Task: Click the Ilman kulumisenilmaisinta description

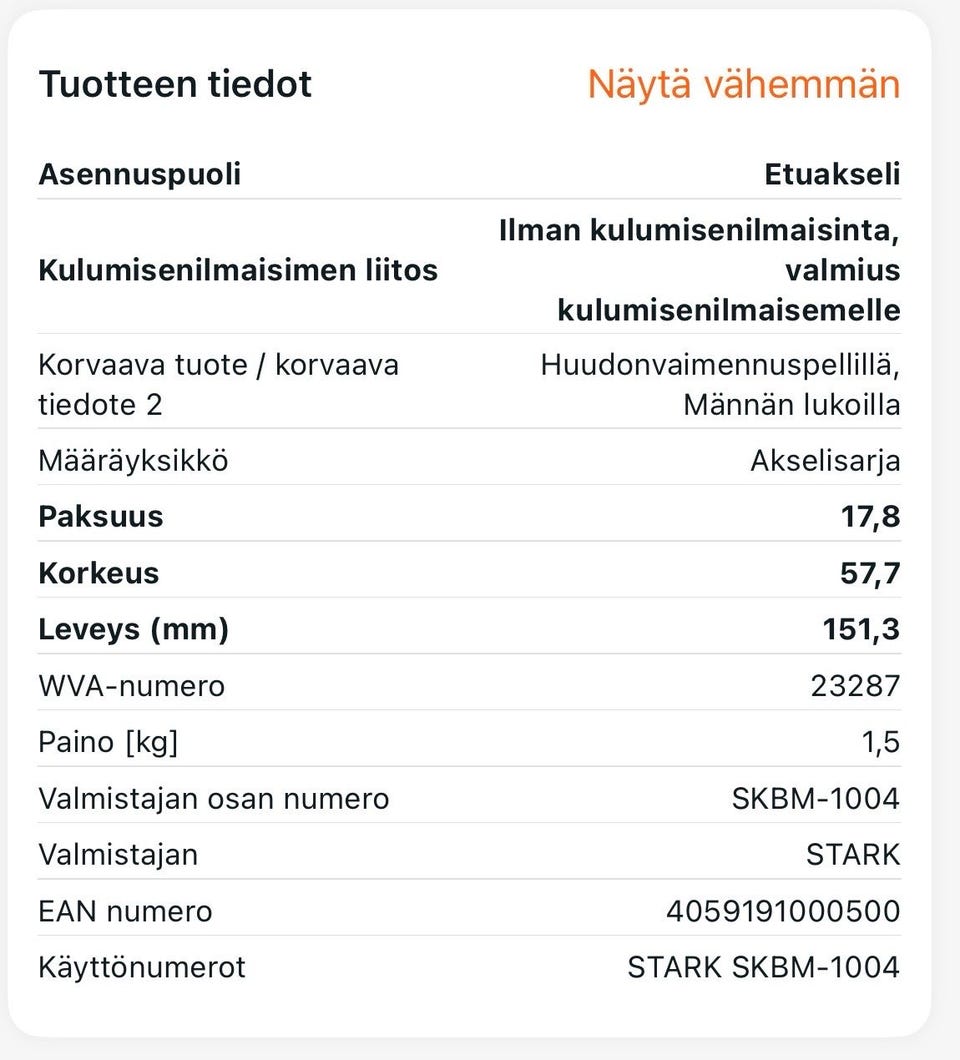Action: 700,229
